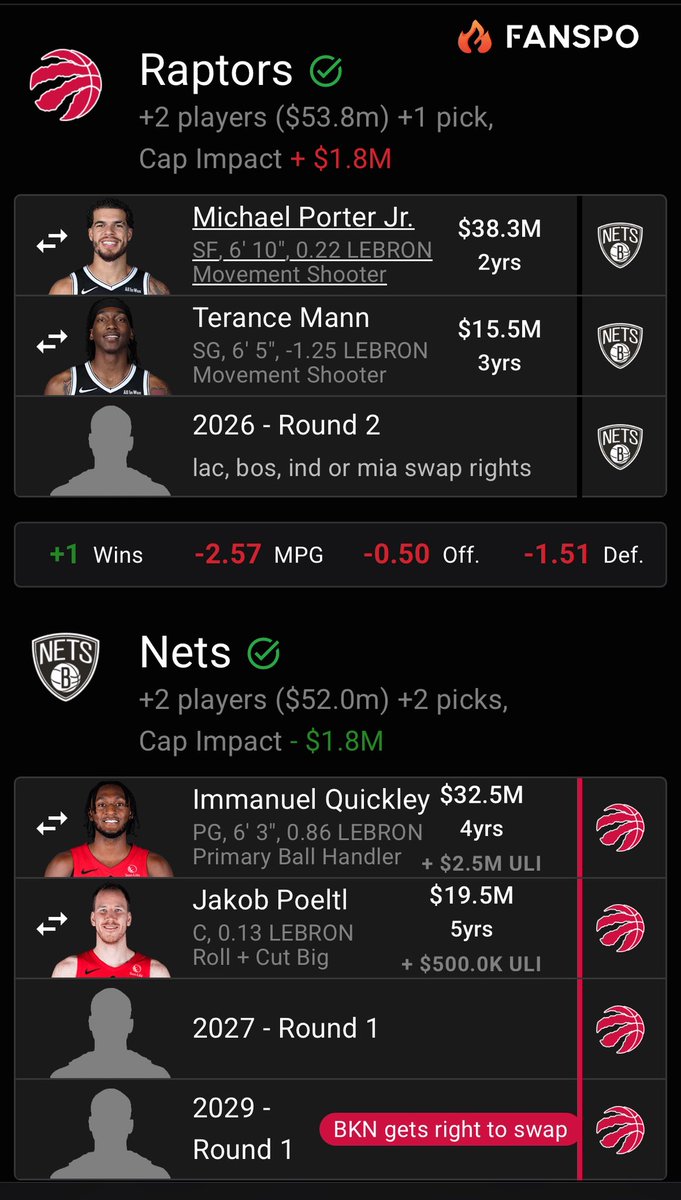Tap swap arrows beside Michael Porter Jr.
The width and height of the screenshot is (681, 1200).
[52, 244]
